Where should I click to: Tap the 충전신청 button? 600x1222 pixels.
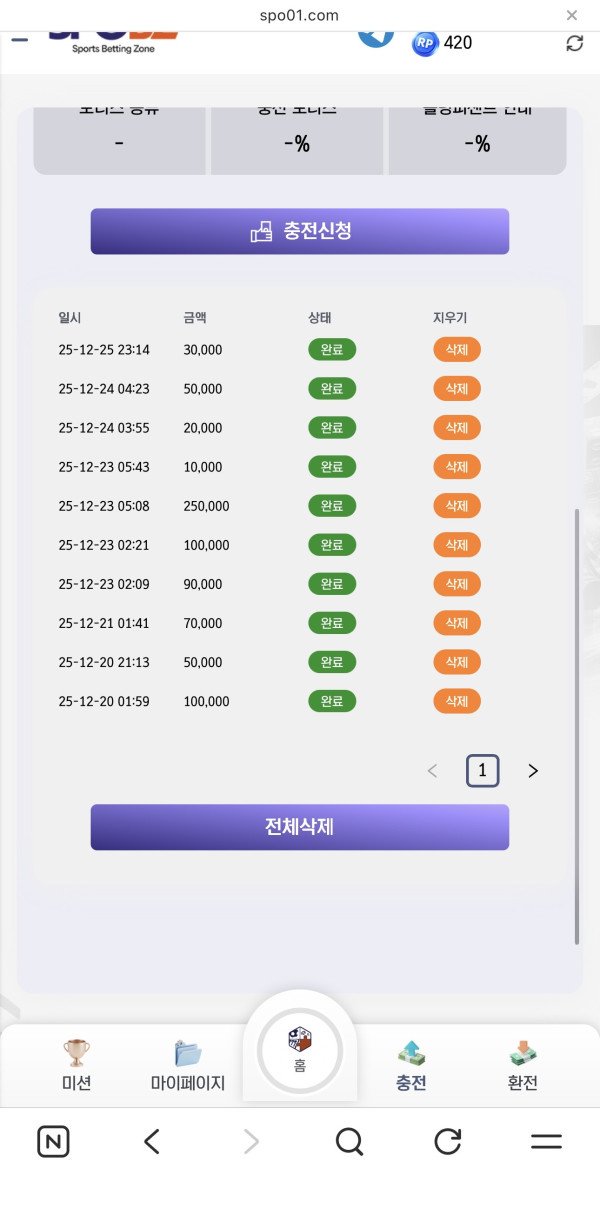click(x=300, y=232)
